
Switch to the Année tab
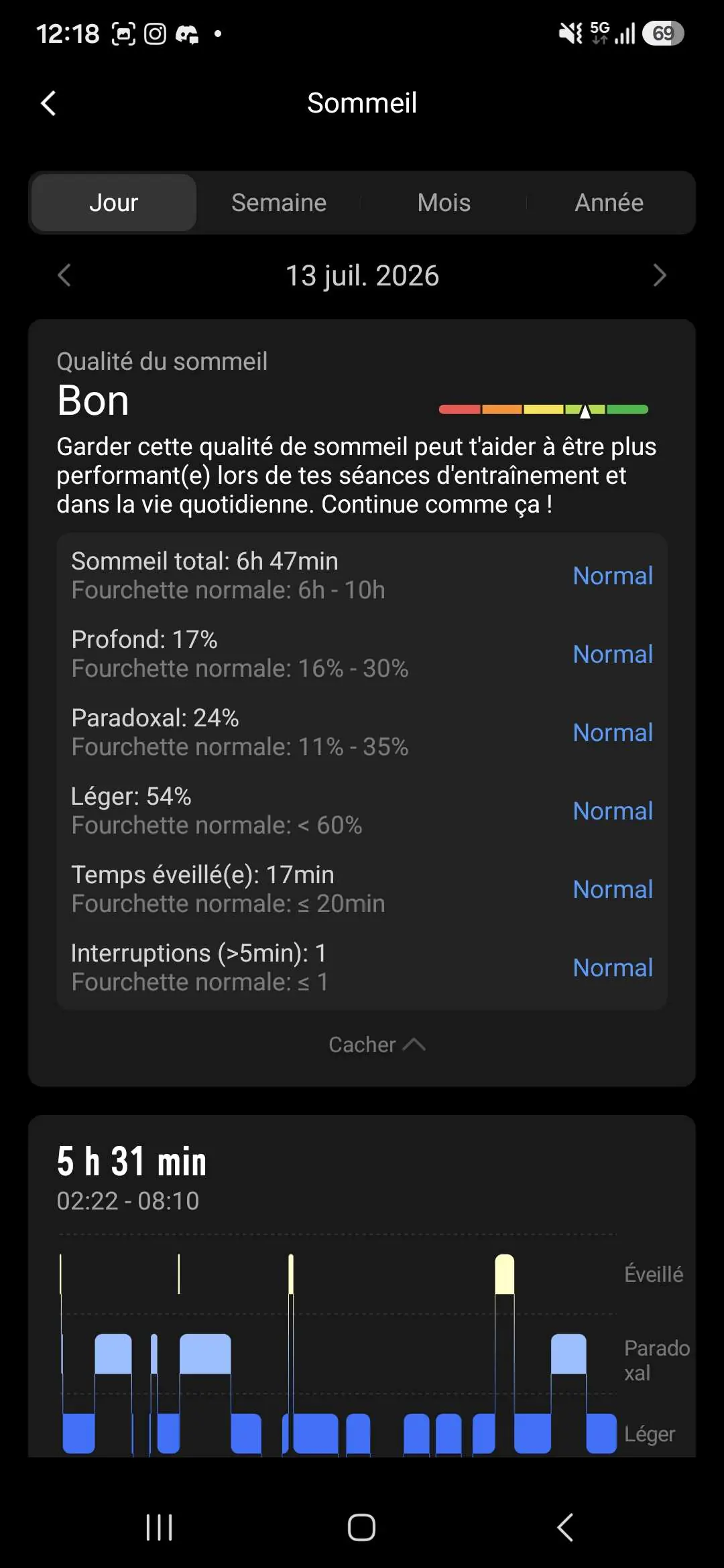(x=609, y=202)
